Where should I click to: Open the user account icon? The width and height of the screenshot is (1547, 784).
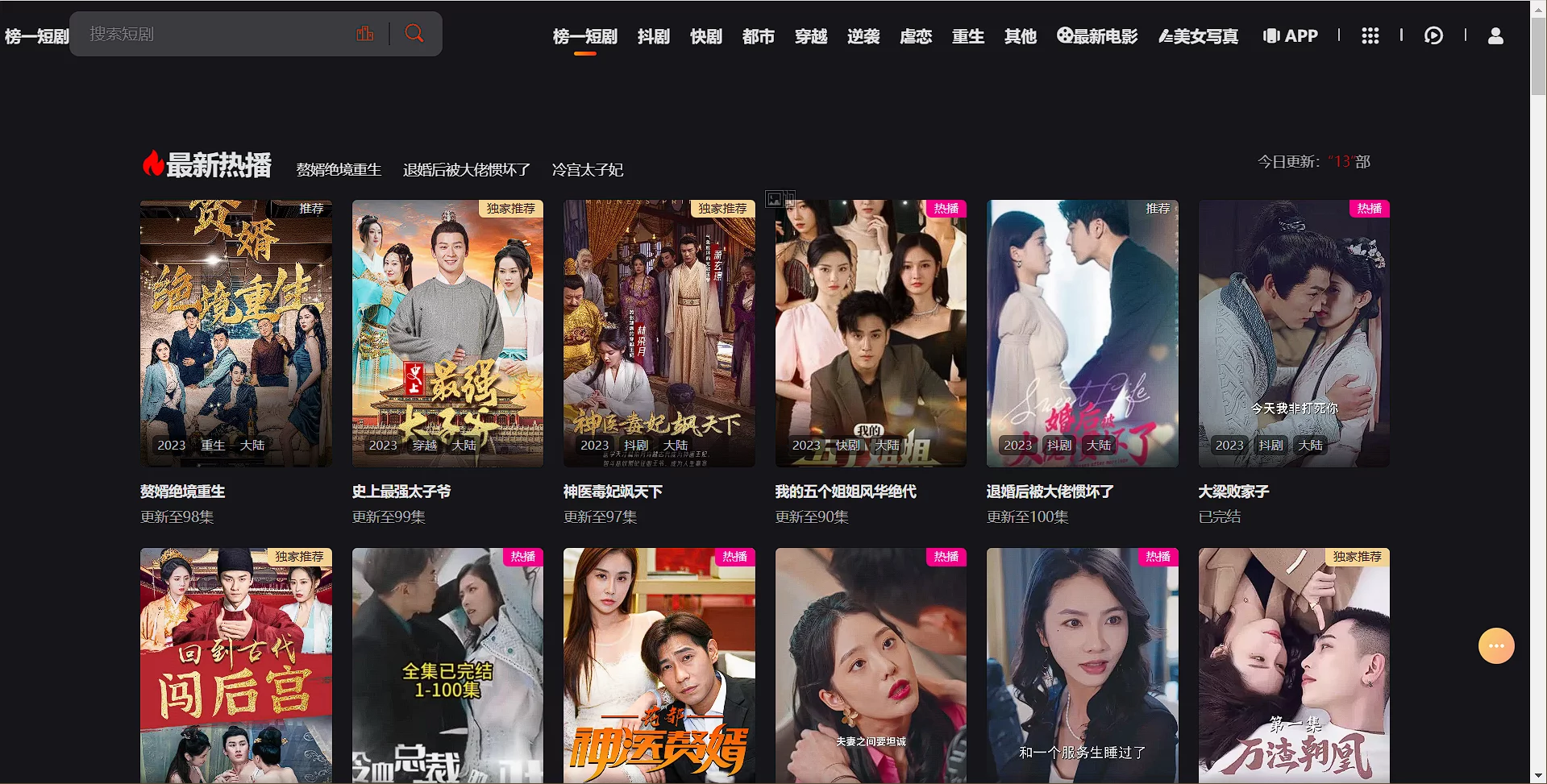click(1495, 36)
